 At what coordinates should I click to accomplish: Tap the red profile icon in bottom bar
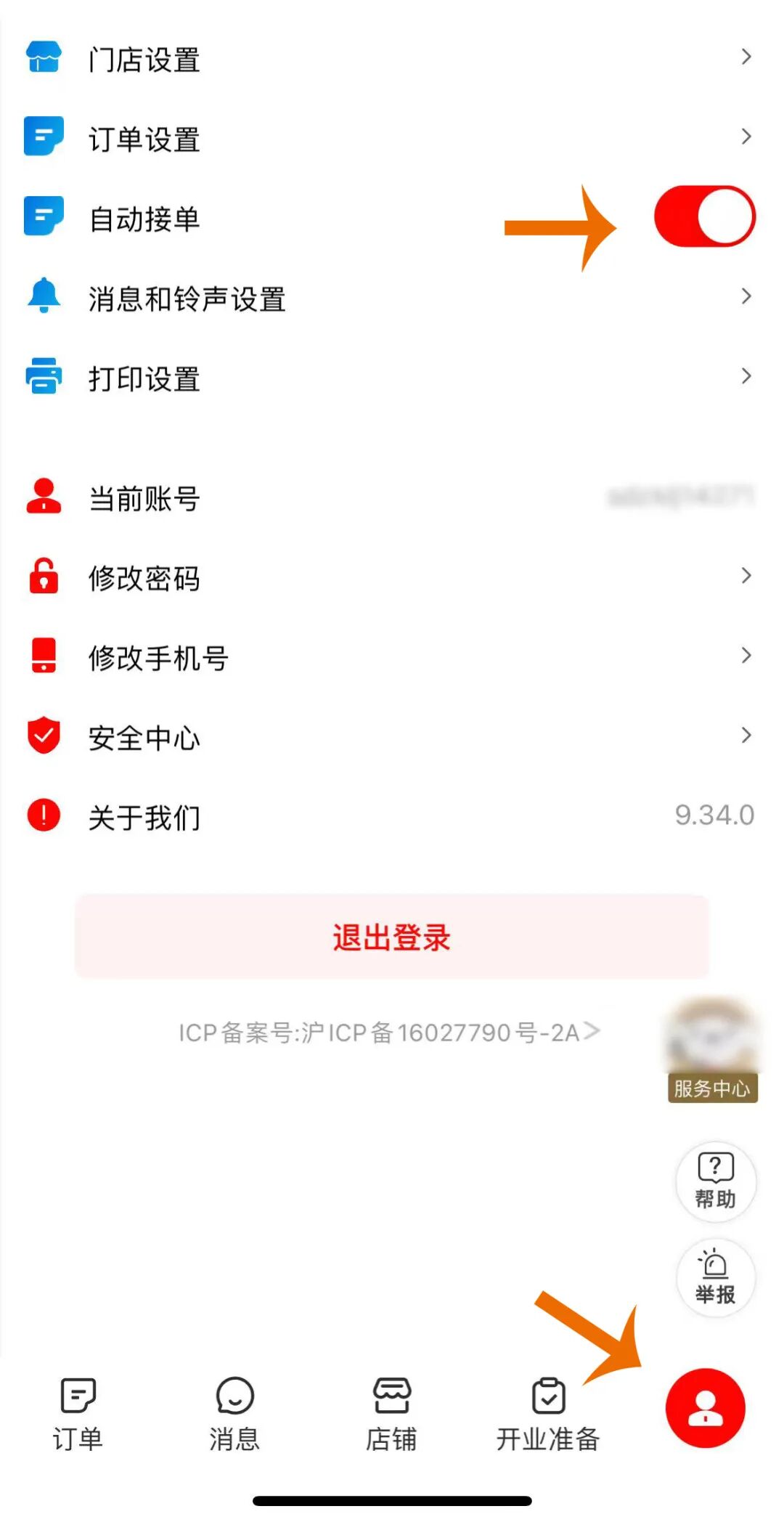pos(706,1407)
